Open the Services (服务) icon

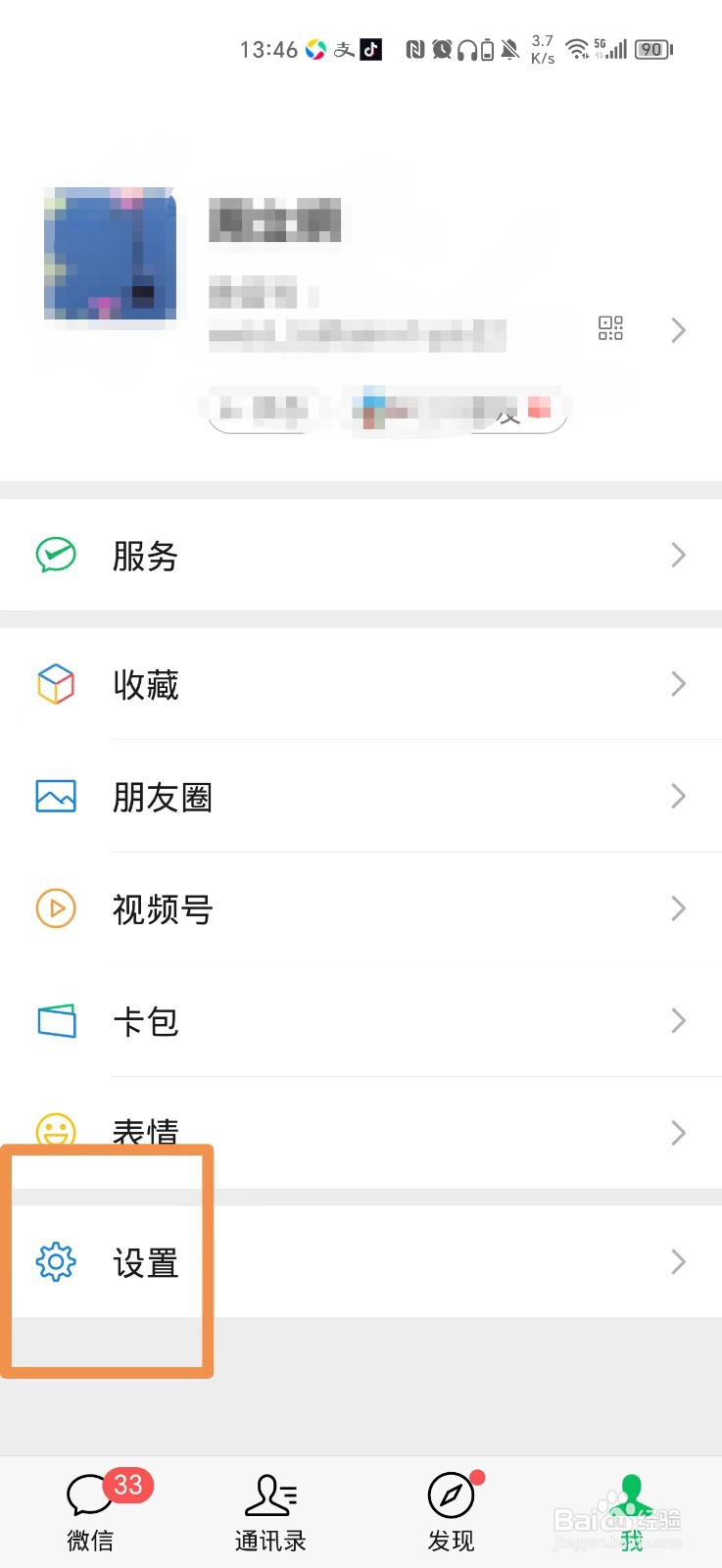click(x=56, y=556)
